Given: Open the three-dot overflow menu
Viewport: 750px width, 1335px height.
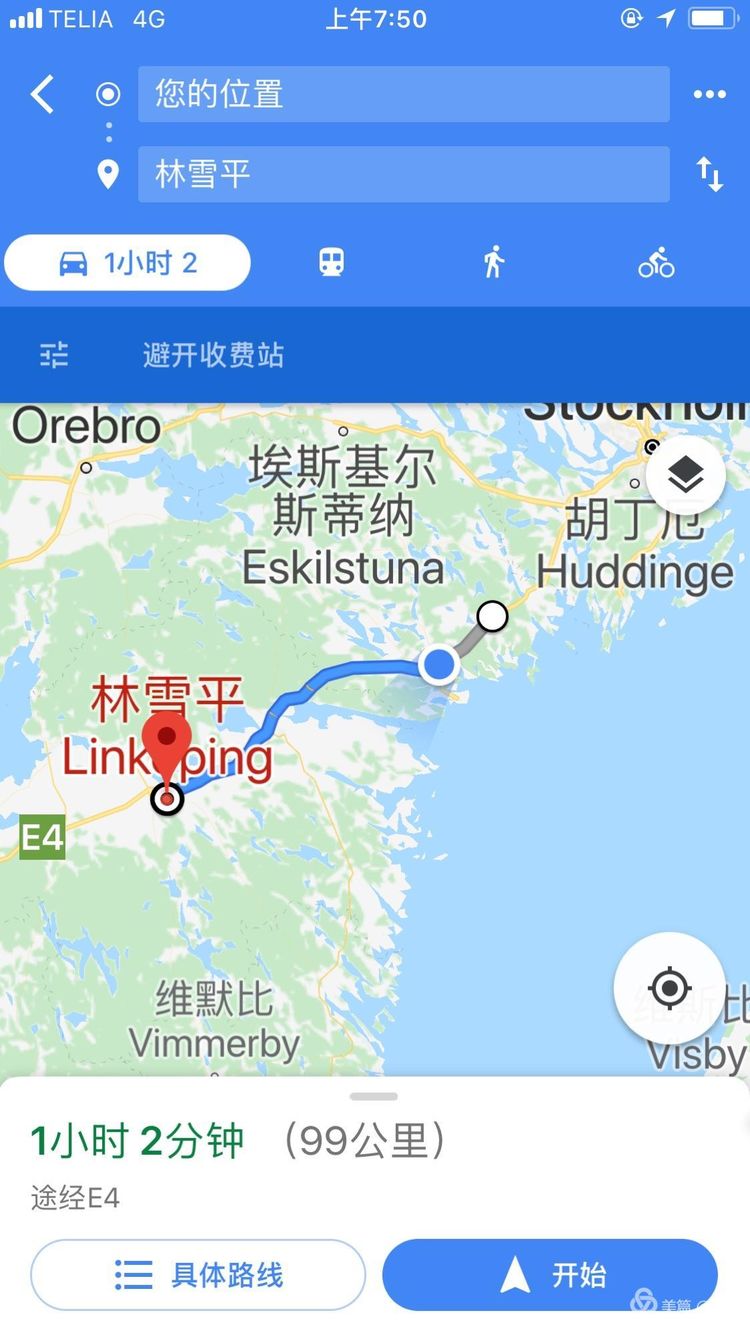Looking at the screenshot, I should point(709,95).
